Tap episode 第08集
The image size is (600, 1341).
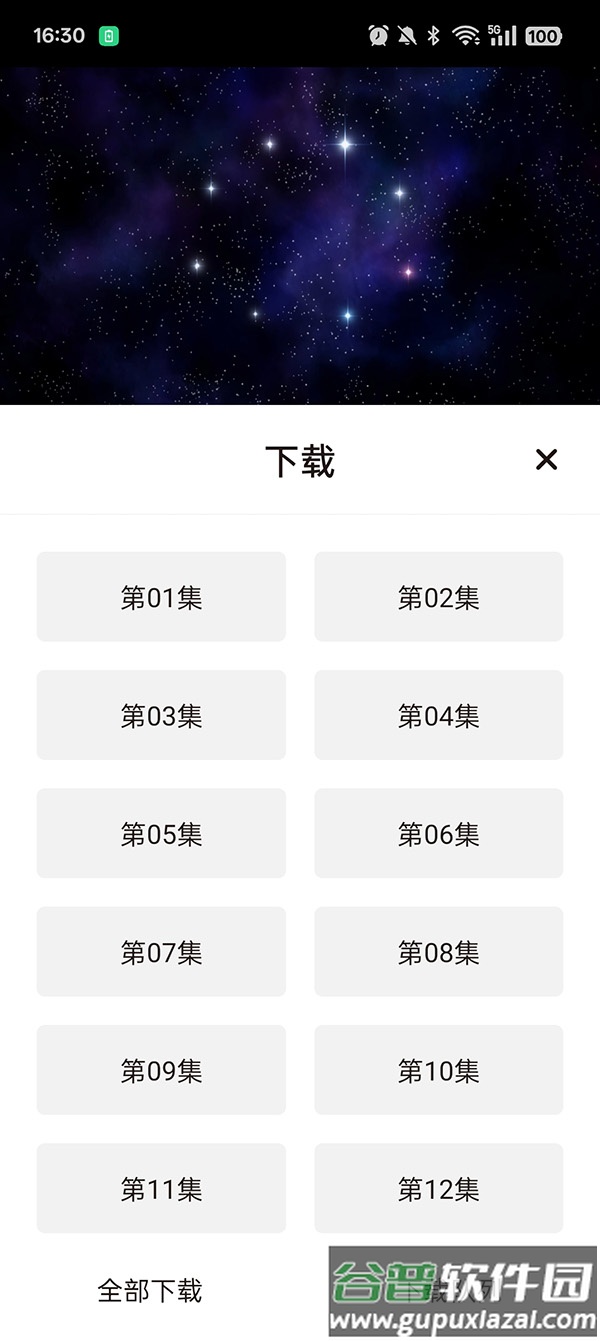pyautogui.click(x=439, y=952)
